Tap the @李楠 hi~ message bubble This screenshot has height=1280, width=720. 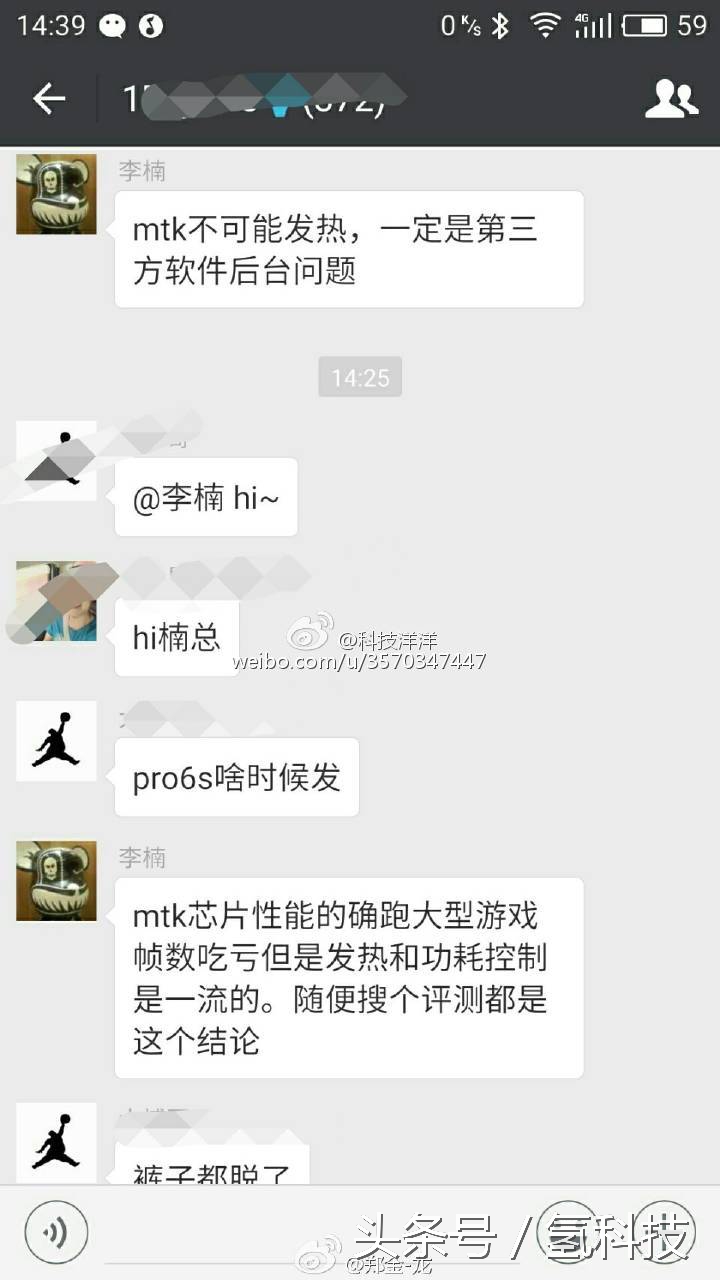pyautogui.click(x=205, y=497)
